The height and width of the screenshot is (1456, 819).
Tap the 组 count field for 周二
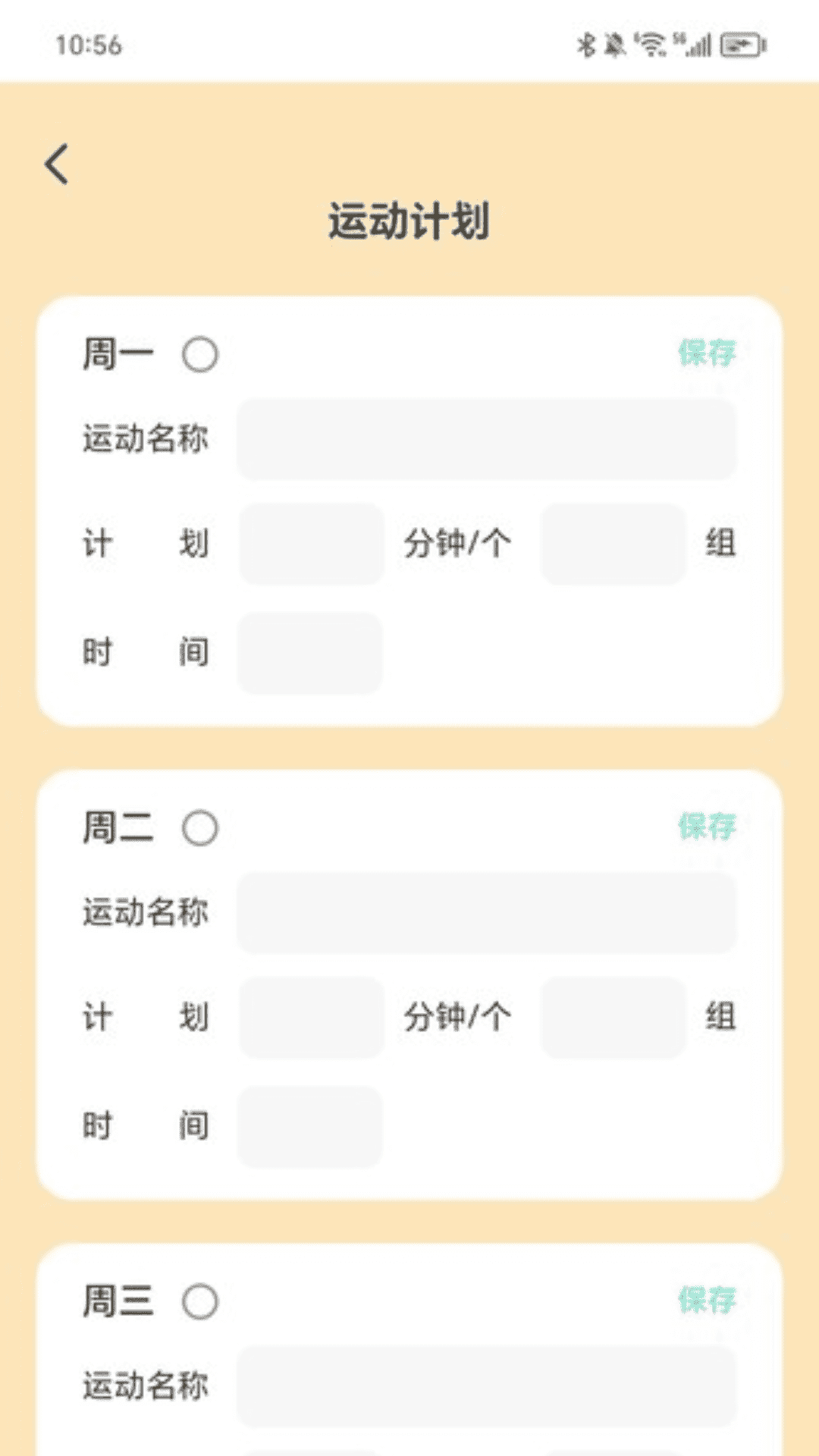(613, 1018)
